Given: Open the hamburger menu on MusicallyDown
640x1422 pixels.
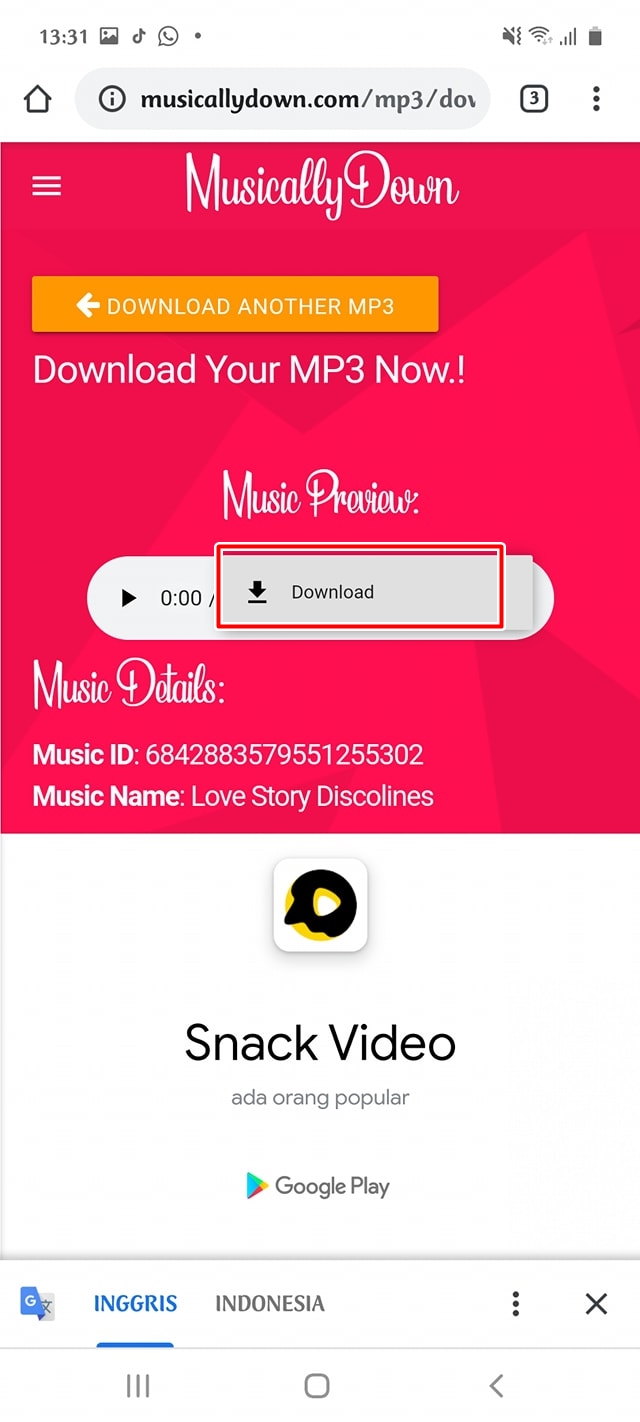Looking at the screenshot, I should click(x=47, y=187).
